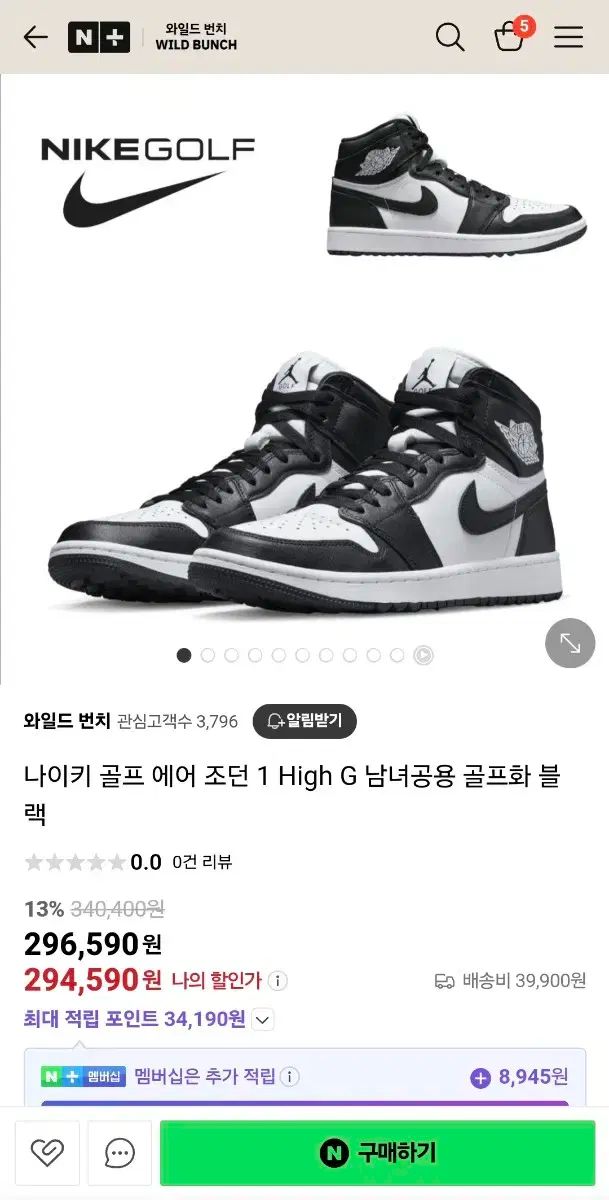609x1200 pixels.
Task: Open the 와일드 번치 store link
Action: 67,721
